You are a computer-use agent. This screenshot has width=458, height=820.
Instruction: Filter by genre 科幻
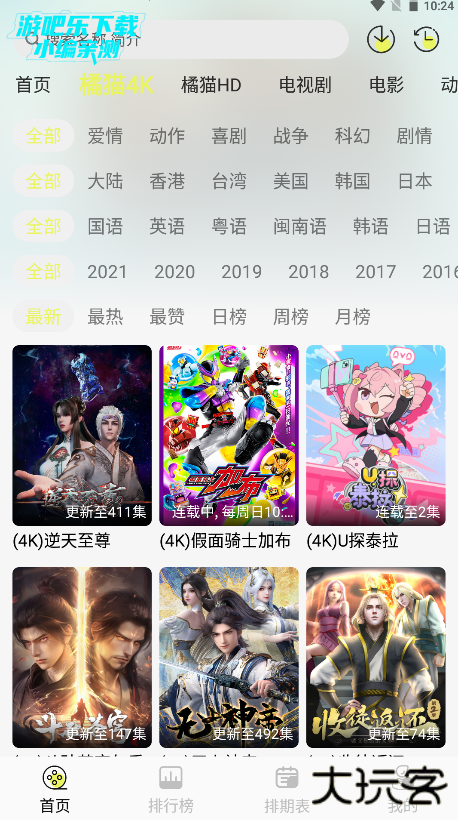coord(352,136)
